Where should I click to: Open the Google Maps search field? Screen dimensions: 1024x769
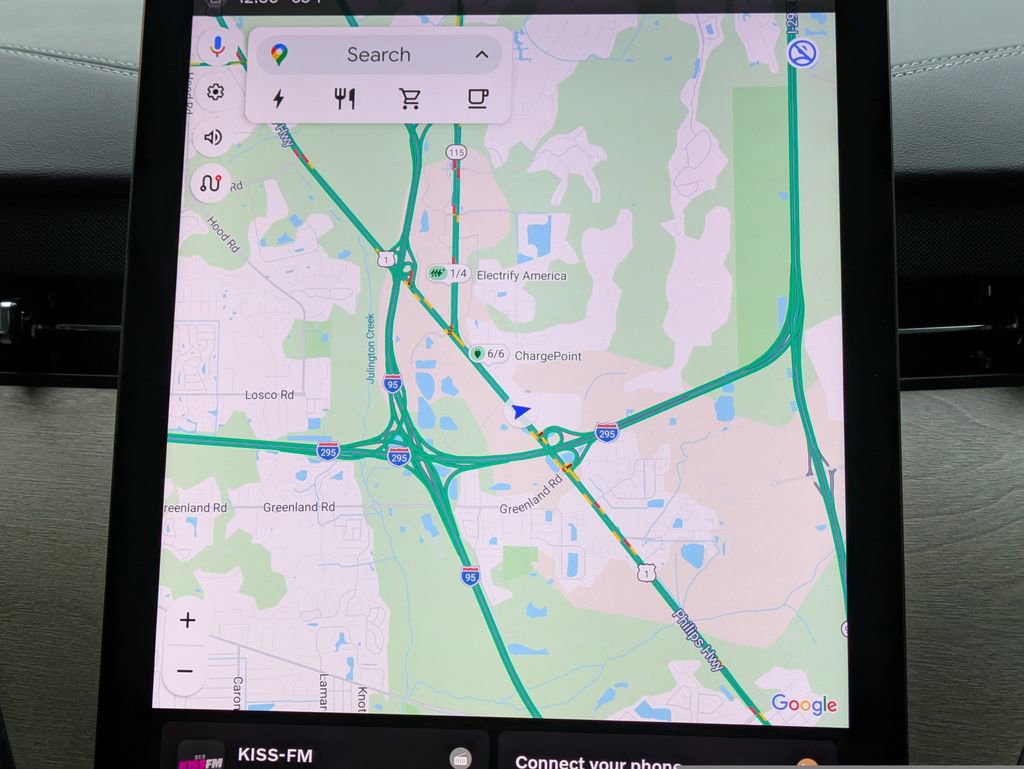[378, 55]
